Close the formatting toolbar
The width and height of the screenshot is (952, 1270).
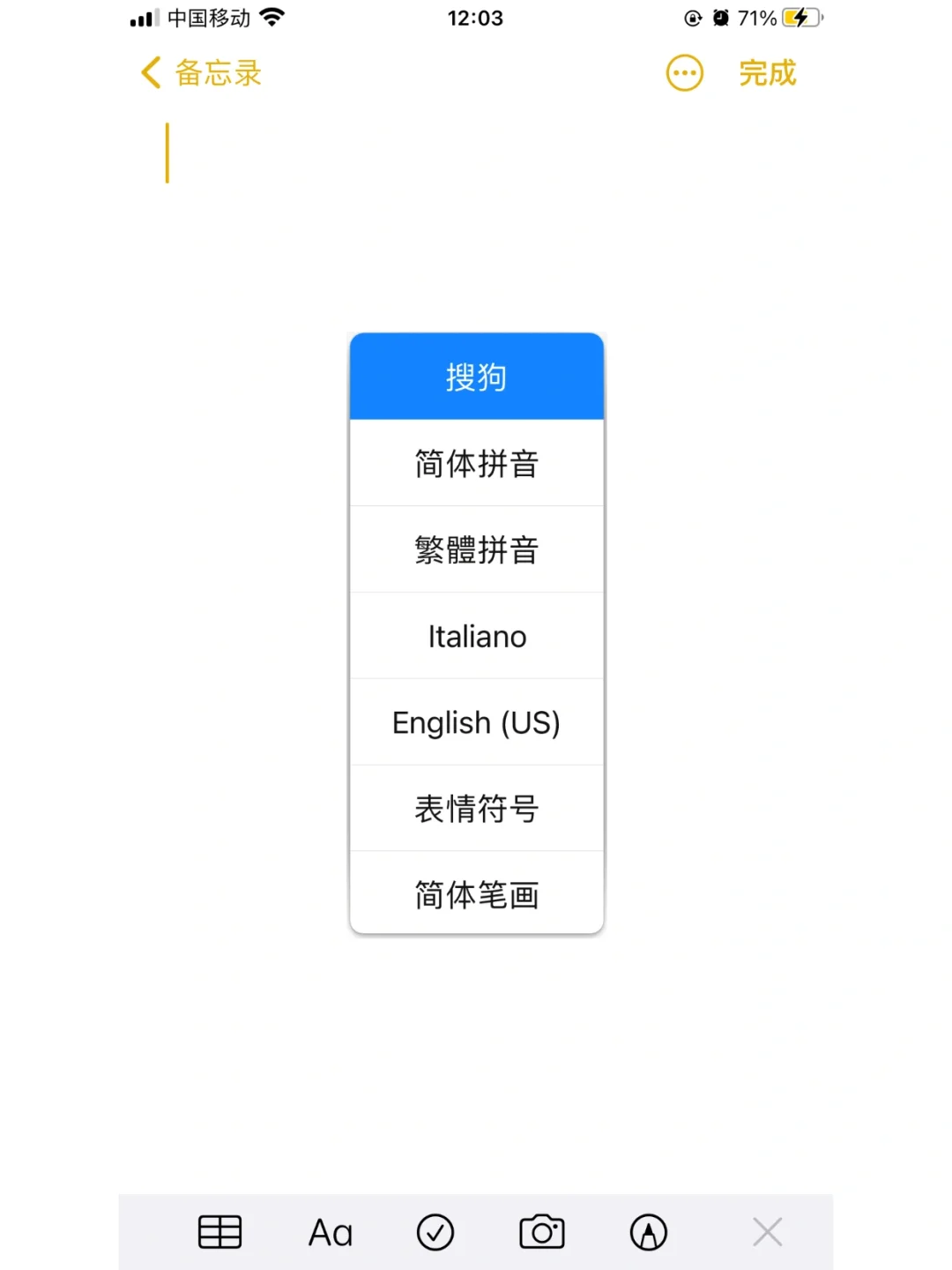pyautogui.click(x=767, y=1232)
